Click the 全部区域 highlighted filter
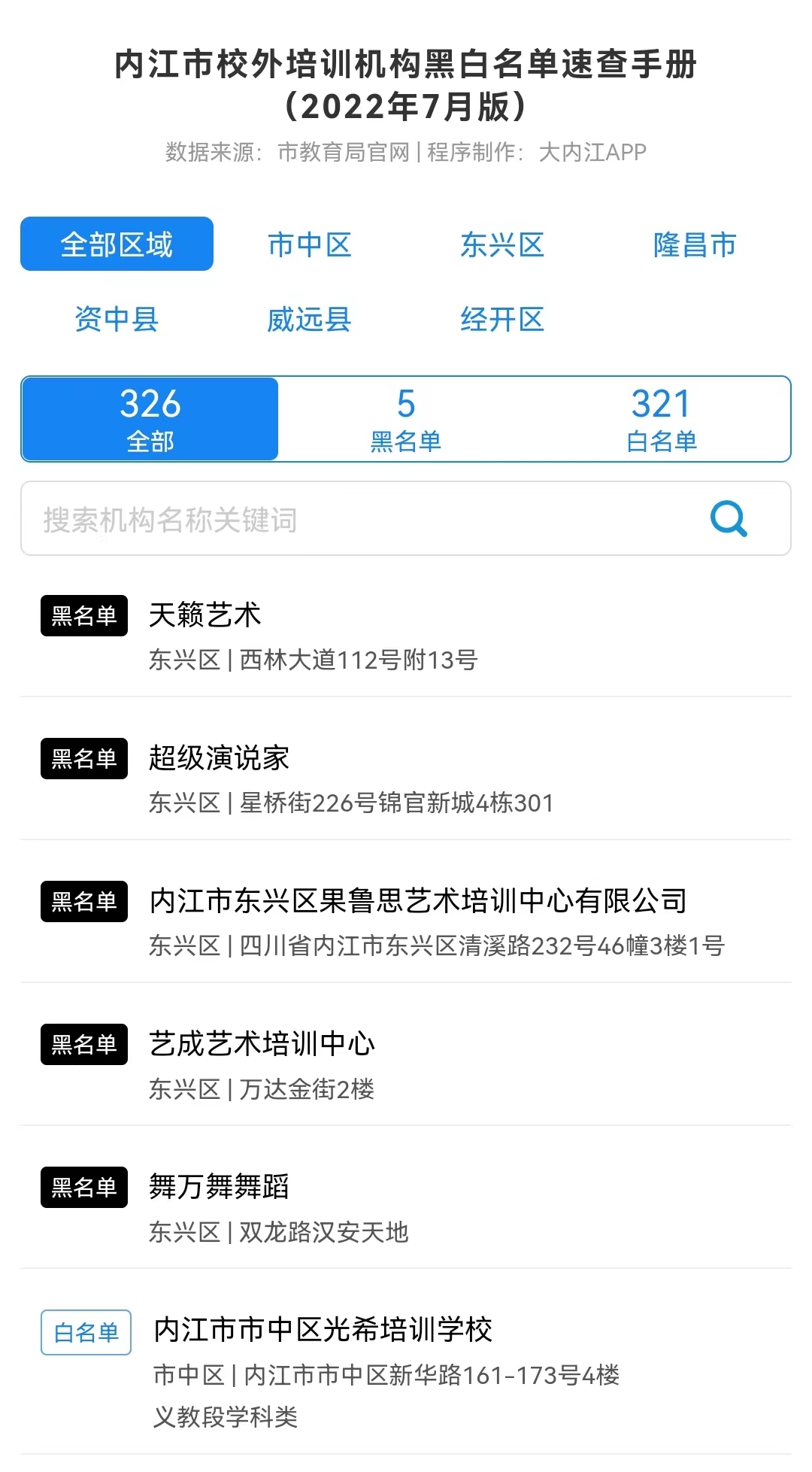 (x=117, y=243)
